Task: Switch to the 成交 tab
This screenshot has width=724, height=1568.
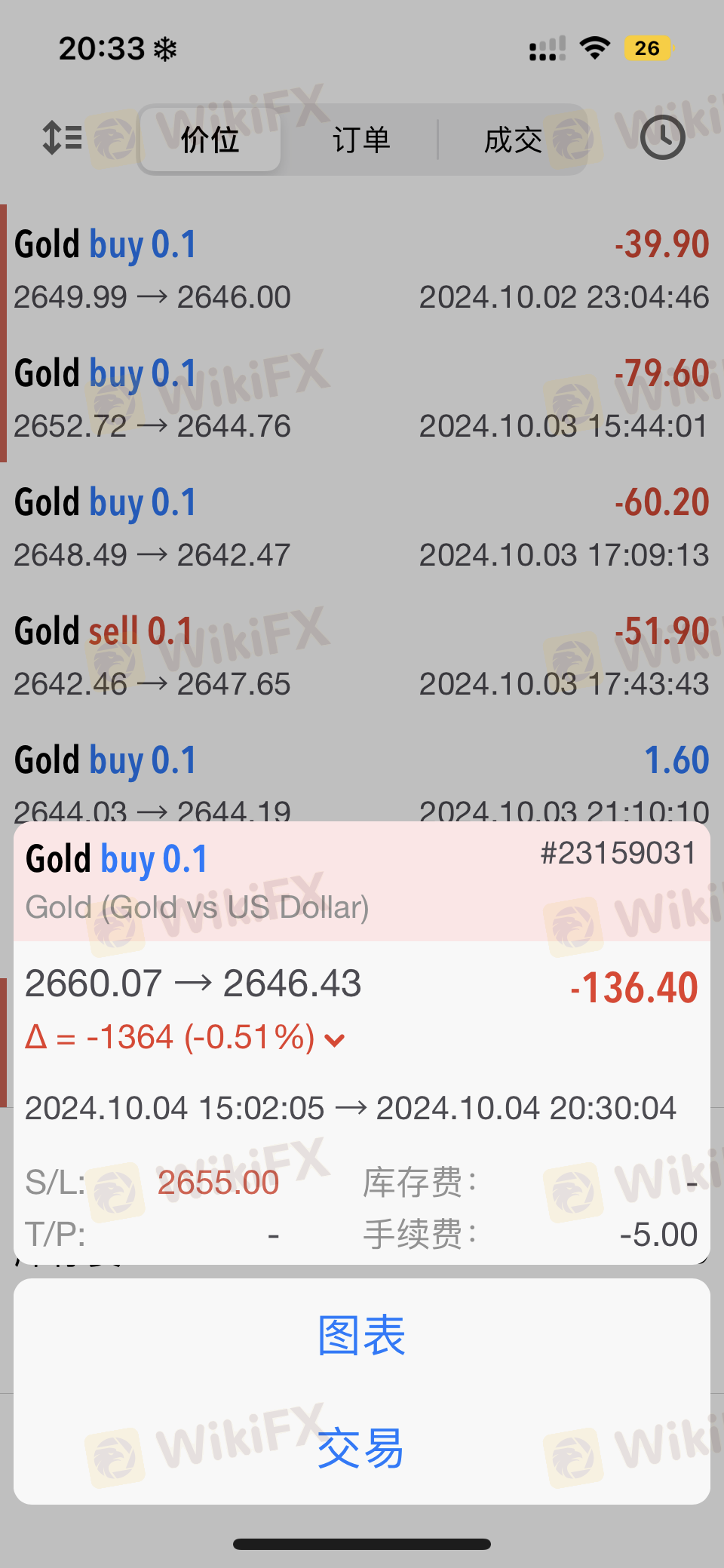Action: coord(513,140)
